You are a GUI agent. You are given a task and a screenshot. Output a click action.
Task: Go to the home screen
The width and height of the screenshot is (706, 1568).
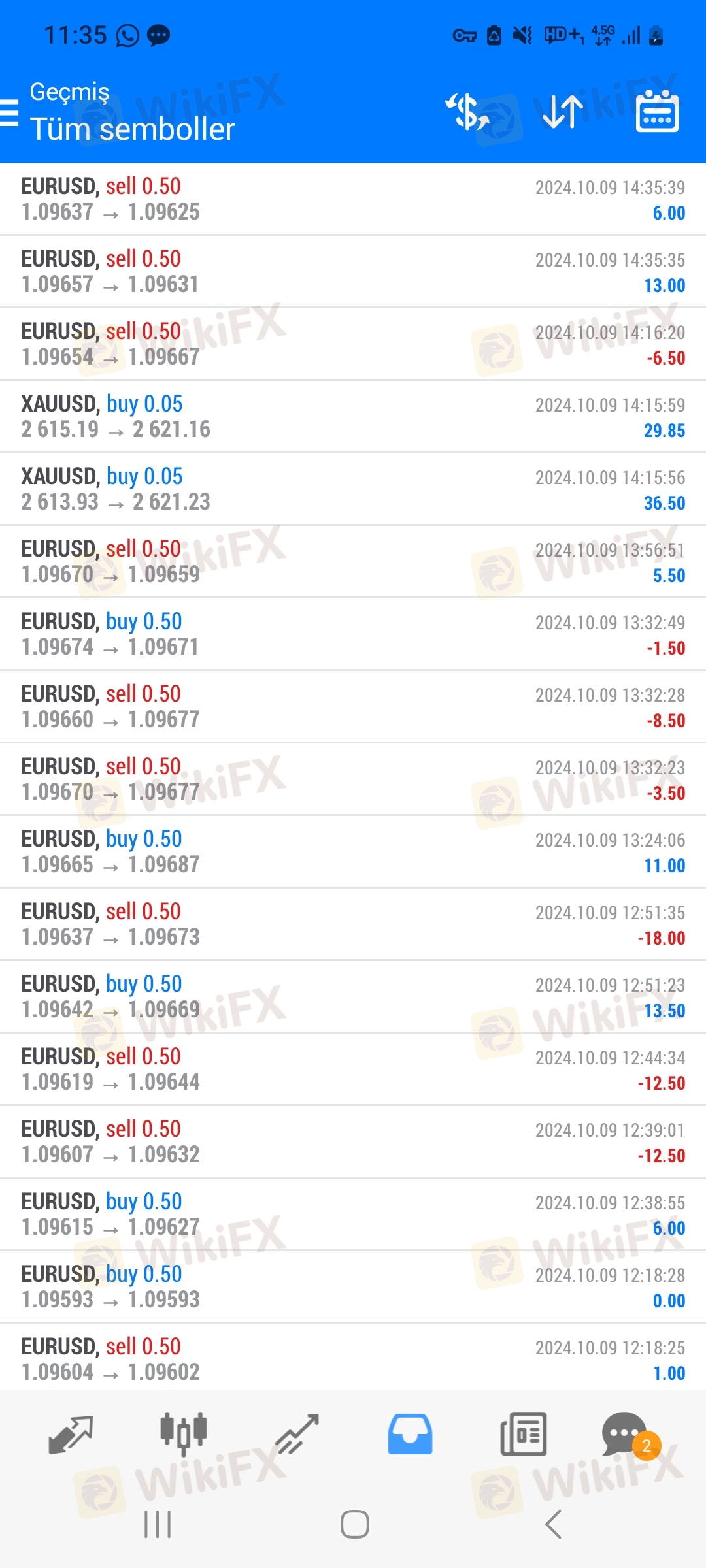(354, 1524)
